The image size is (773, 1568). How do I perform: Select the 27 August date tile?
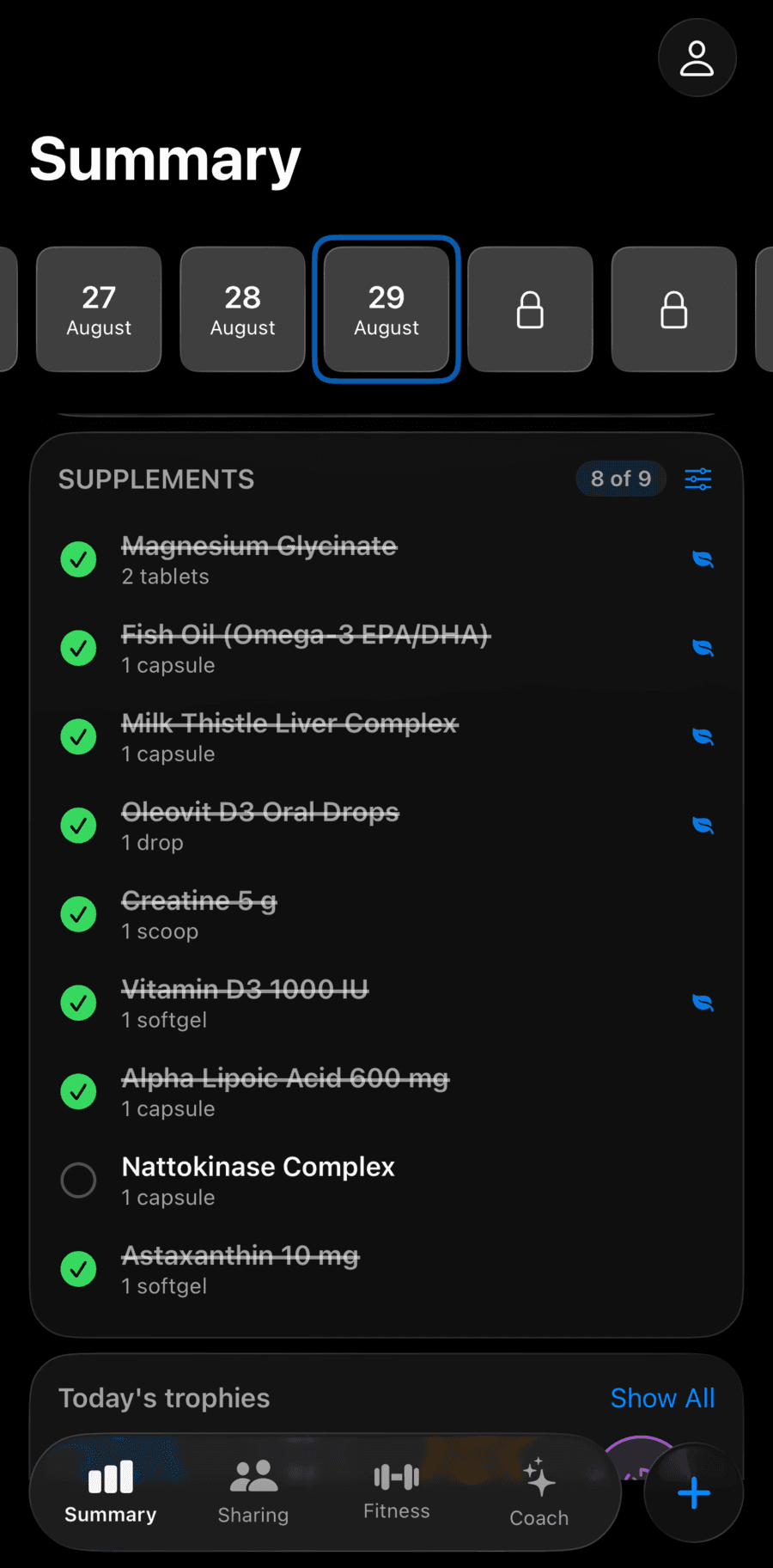[99, 309]
